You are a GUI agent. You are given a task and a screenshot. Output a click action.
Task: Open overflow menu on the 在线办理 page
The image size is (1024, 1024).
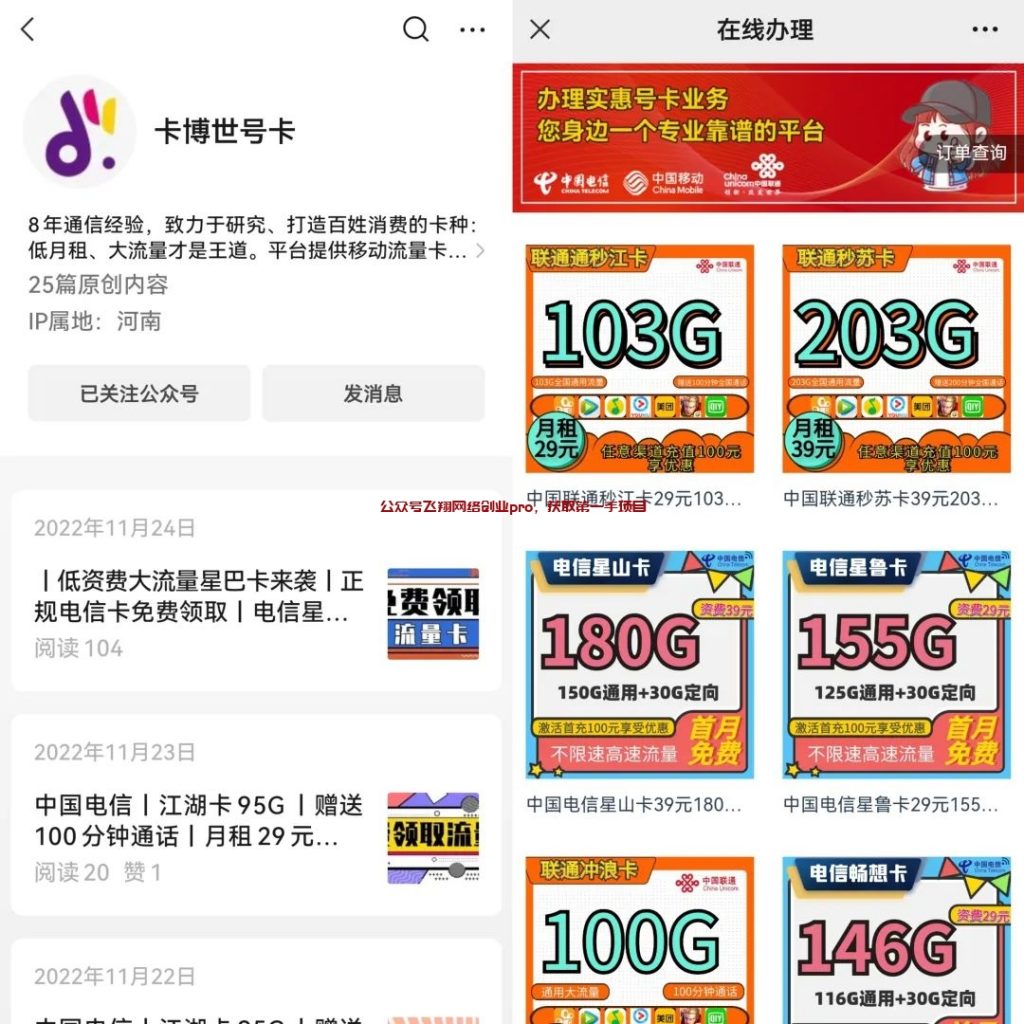pos(984,30)
